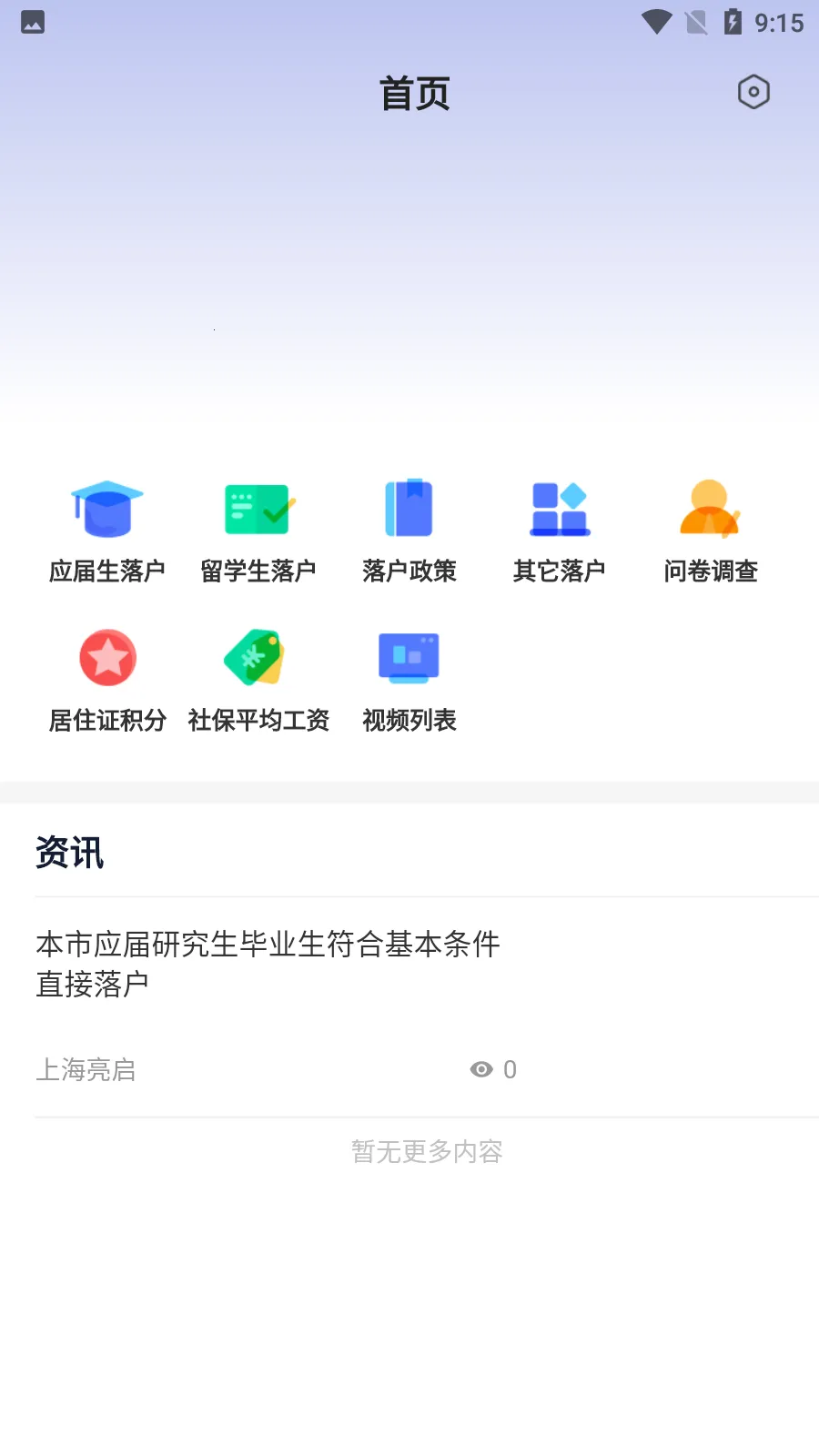Viewport: 819px width, 1456px height.
Task: Open the 落户政策 policy icon
Action: pyautogui.click(x=409, y=531)
